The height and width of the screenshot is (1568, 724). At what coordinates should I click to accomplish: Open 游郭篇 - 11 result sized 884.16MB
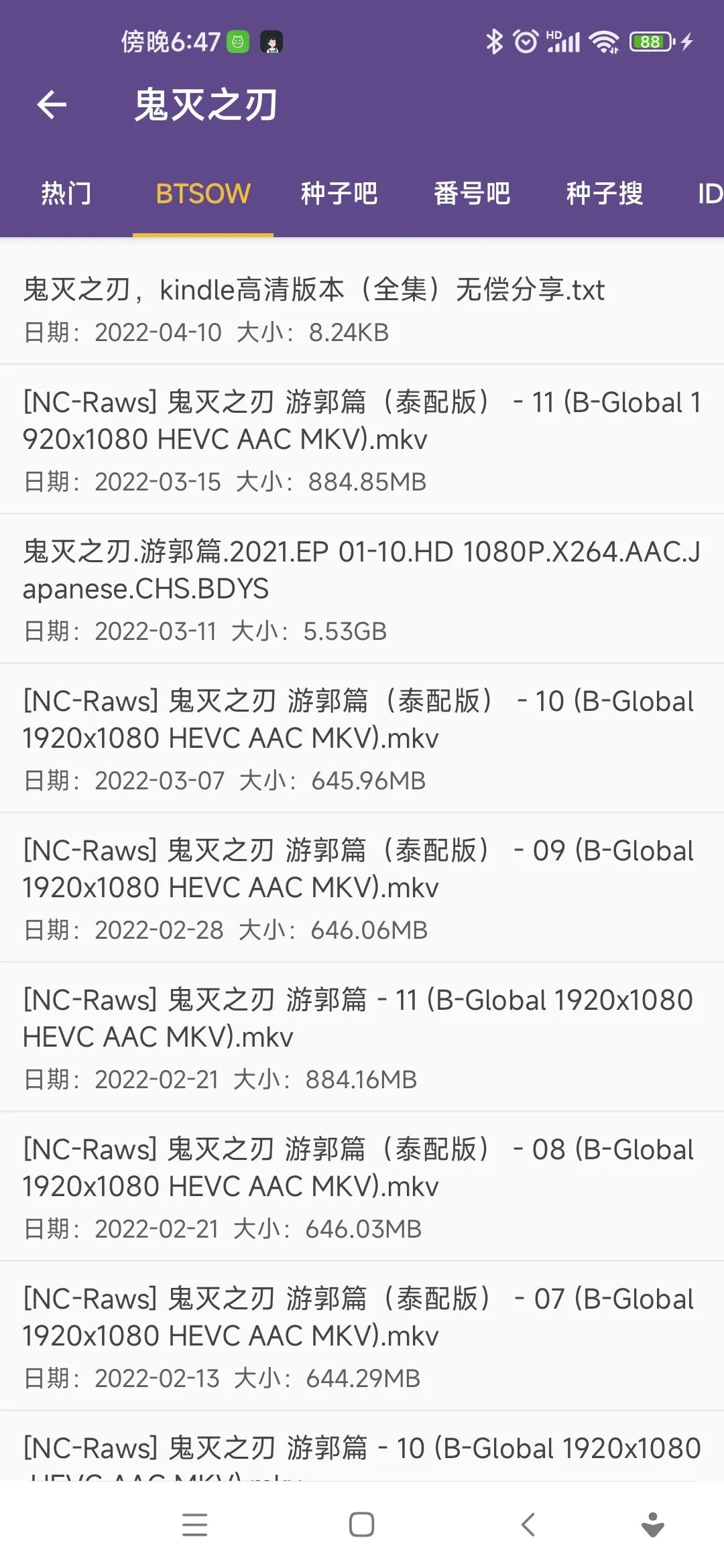pyautogui.click(x=362, y=1037)
